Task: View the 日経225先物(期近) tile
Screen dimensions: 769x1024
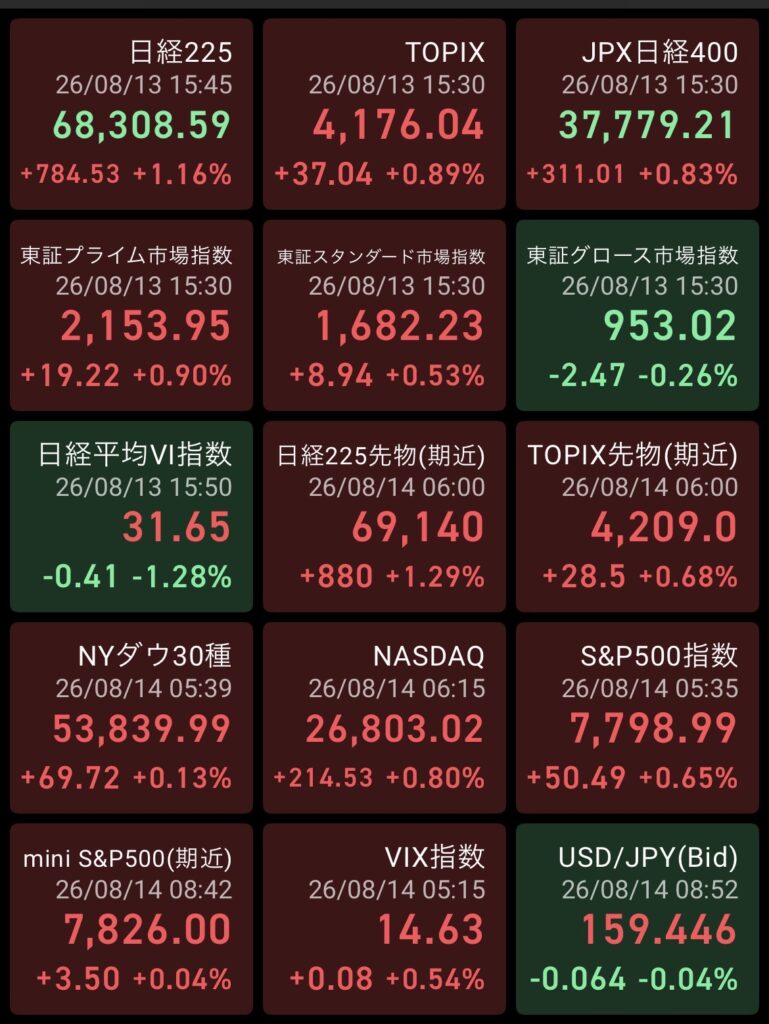Action: coord(384,516)
